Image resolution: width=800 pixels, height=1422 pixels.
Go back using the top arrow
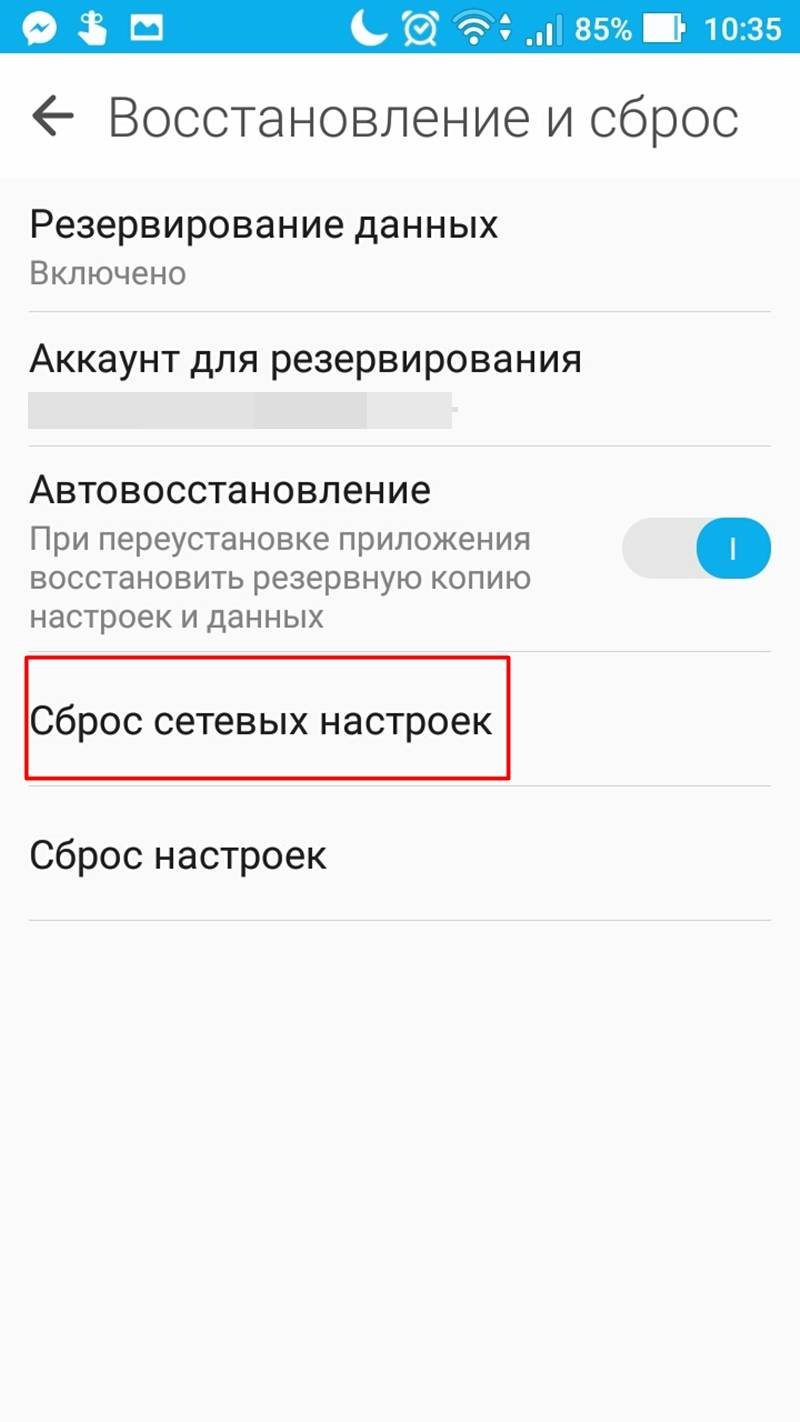(53, 117)
